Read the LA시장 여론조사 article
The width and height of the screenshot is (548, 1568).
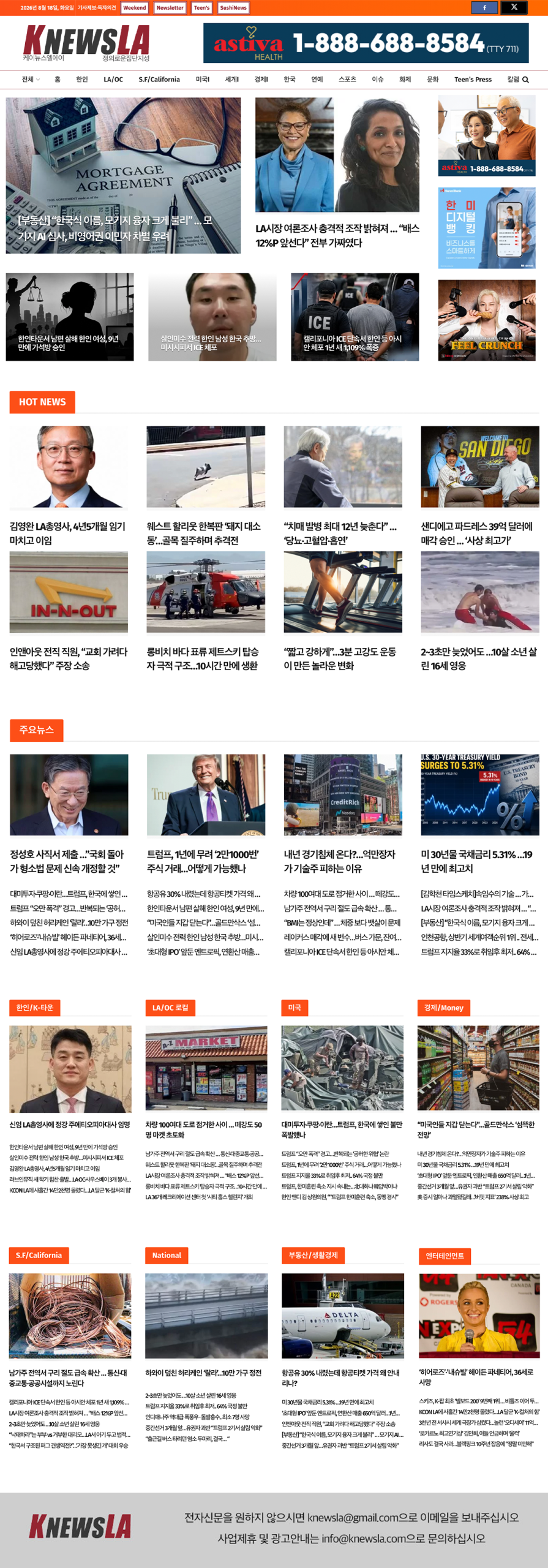(x=337, y=236)
